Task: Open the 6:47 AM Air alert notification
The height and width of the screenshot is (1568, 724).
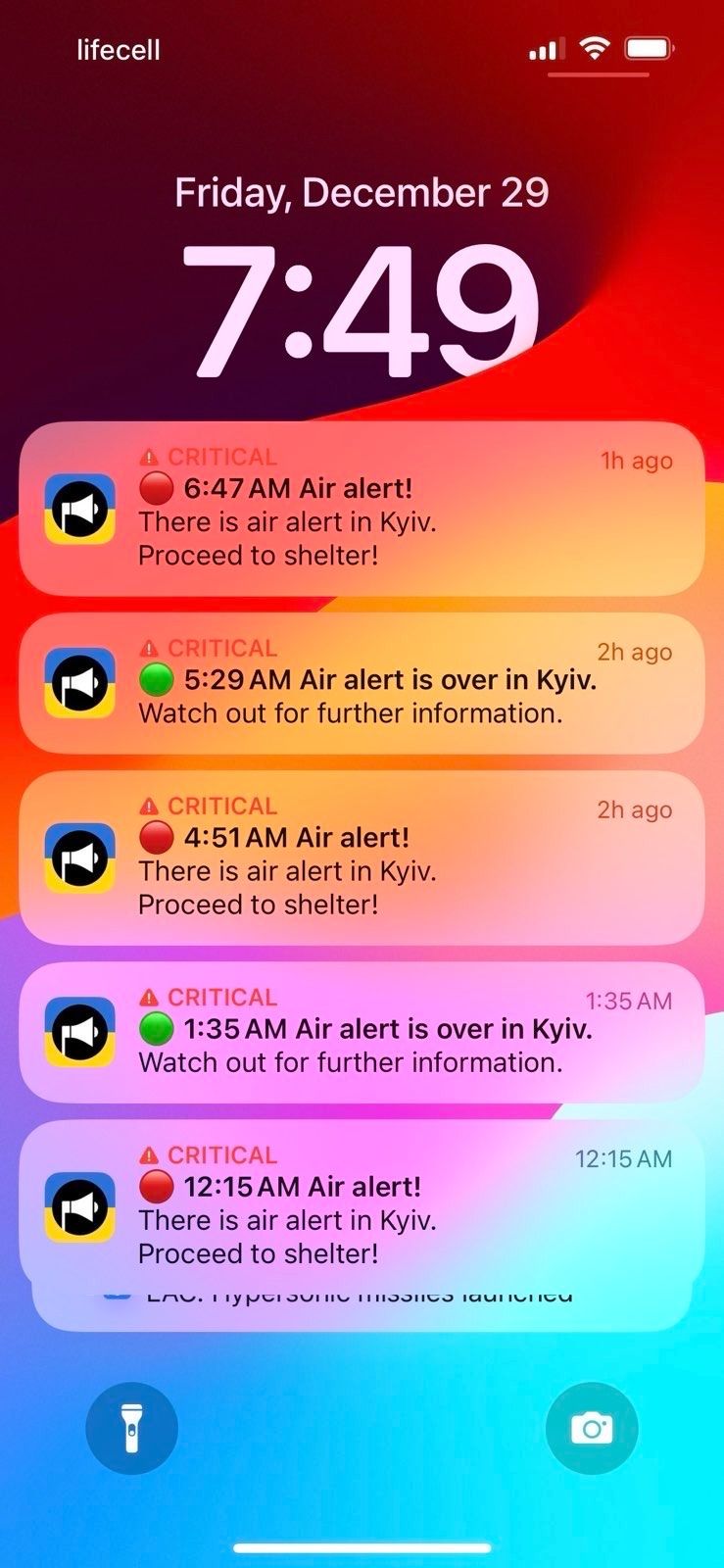Action: pos(362,509)
